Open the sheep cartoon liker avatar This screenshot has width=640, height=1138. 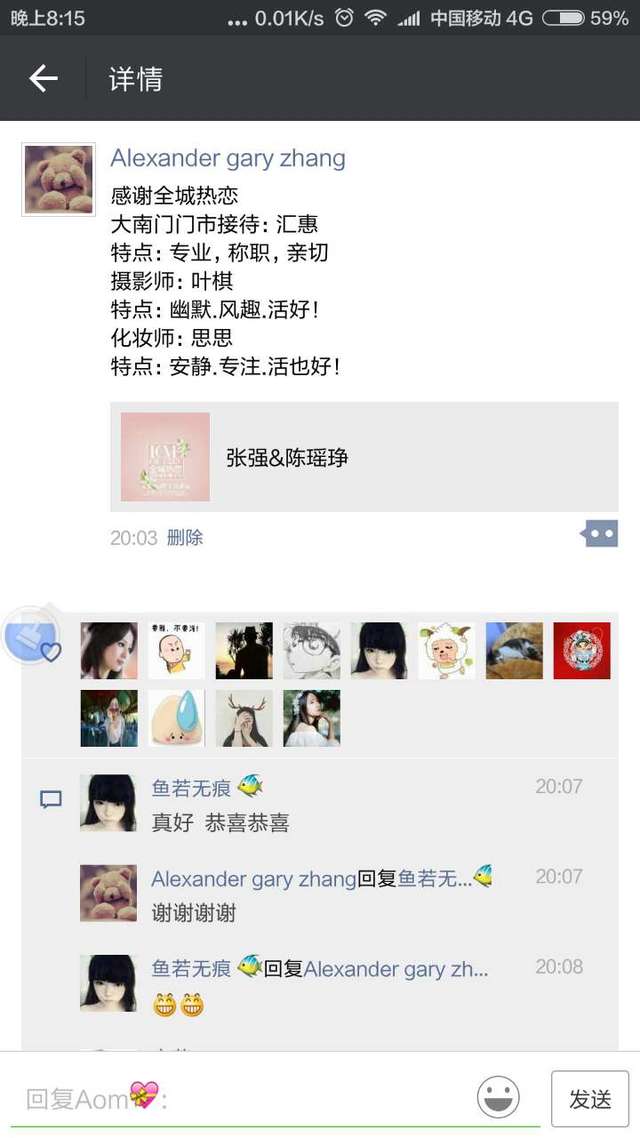coord(447,650)
